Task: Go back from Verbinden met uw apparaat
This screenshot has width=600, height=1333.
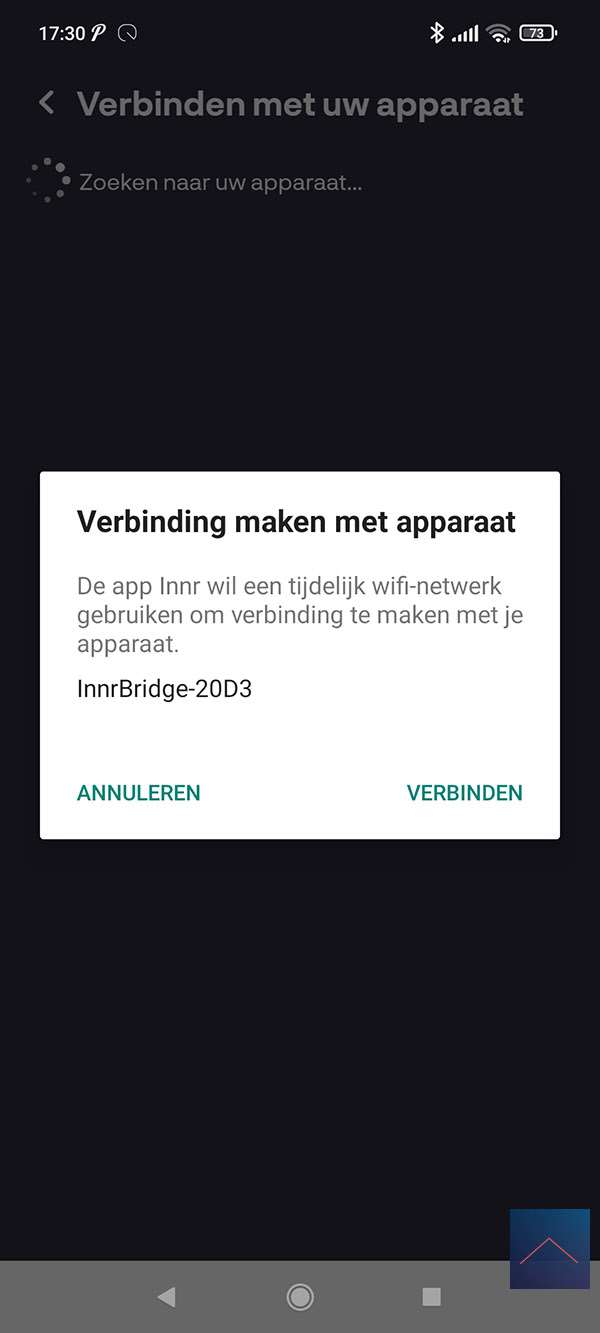Action: coord(46,103)
